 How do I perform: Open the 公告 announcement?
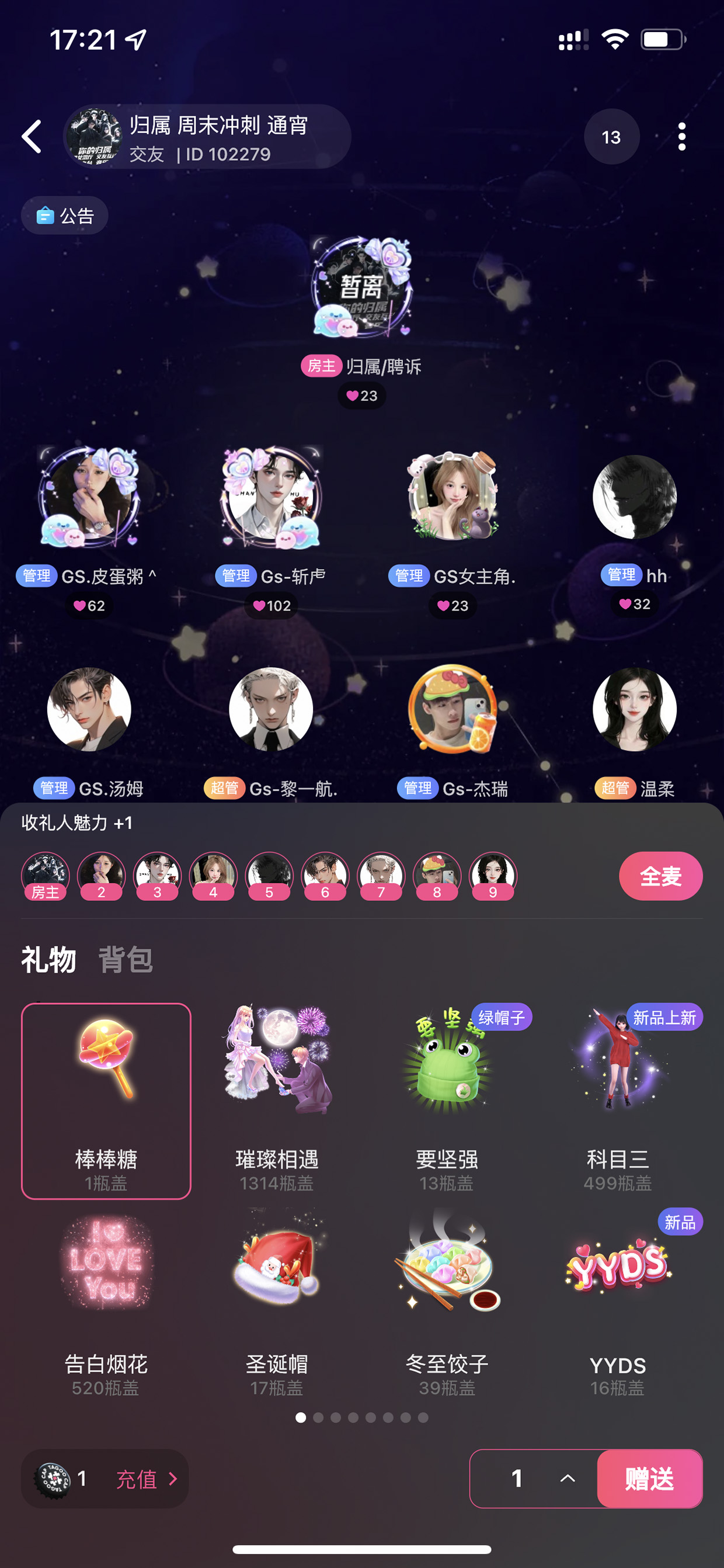tap(64, 216)
